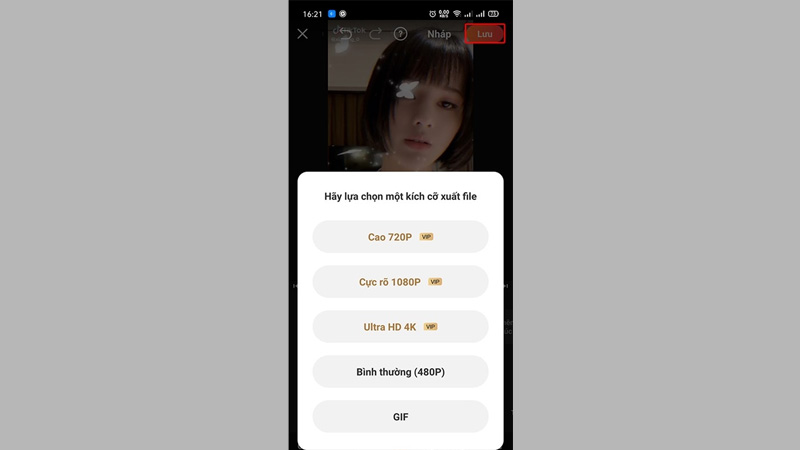This screenshot has height=450, width=800.
Task: Select Bình thường (480P) export size
Action: 400,372
